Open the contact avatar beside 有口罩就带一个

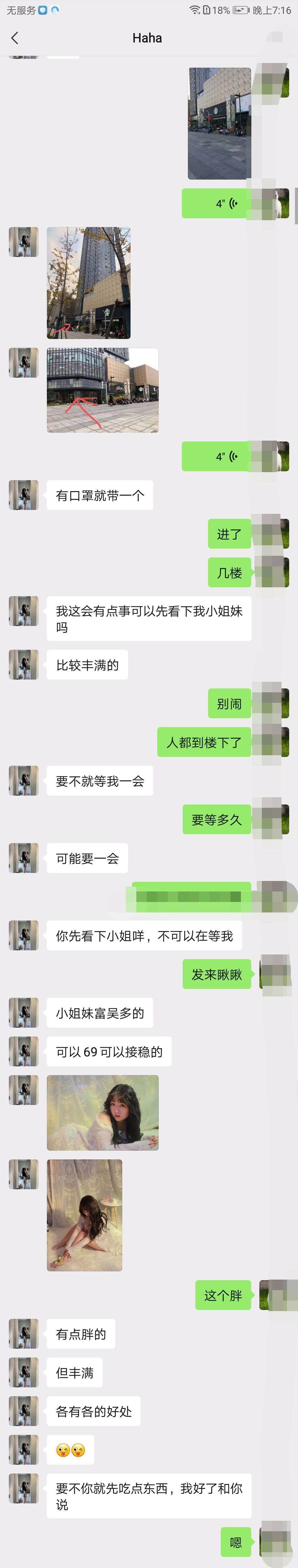[24, 495]
